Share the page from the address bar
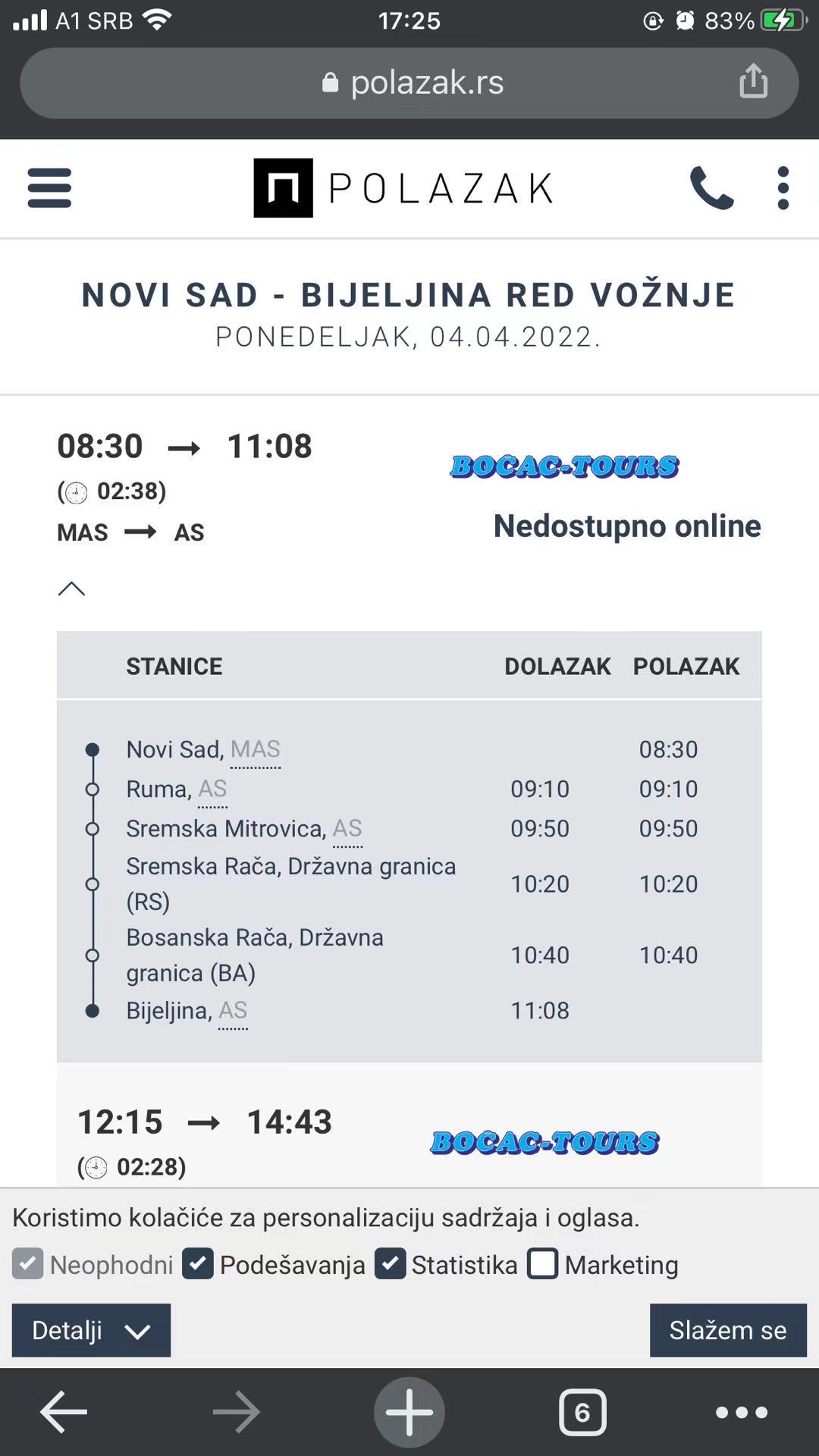 753,81
